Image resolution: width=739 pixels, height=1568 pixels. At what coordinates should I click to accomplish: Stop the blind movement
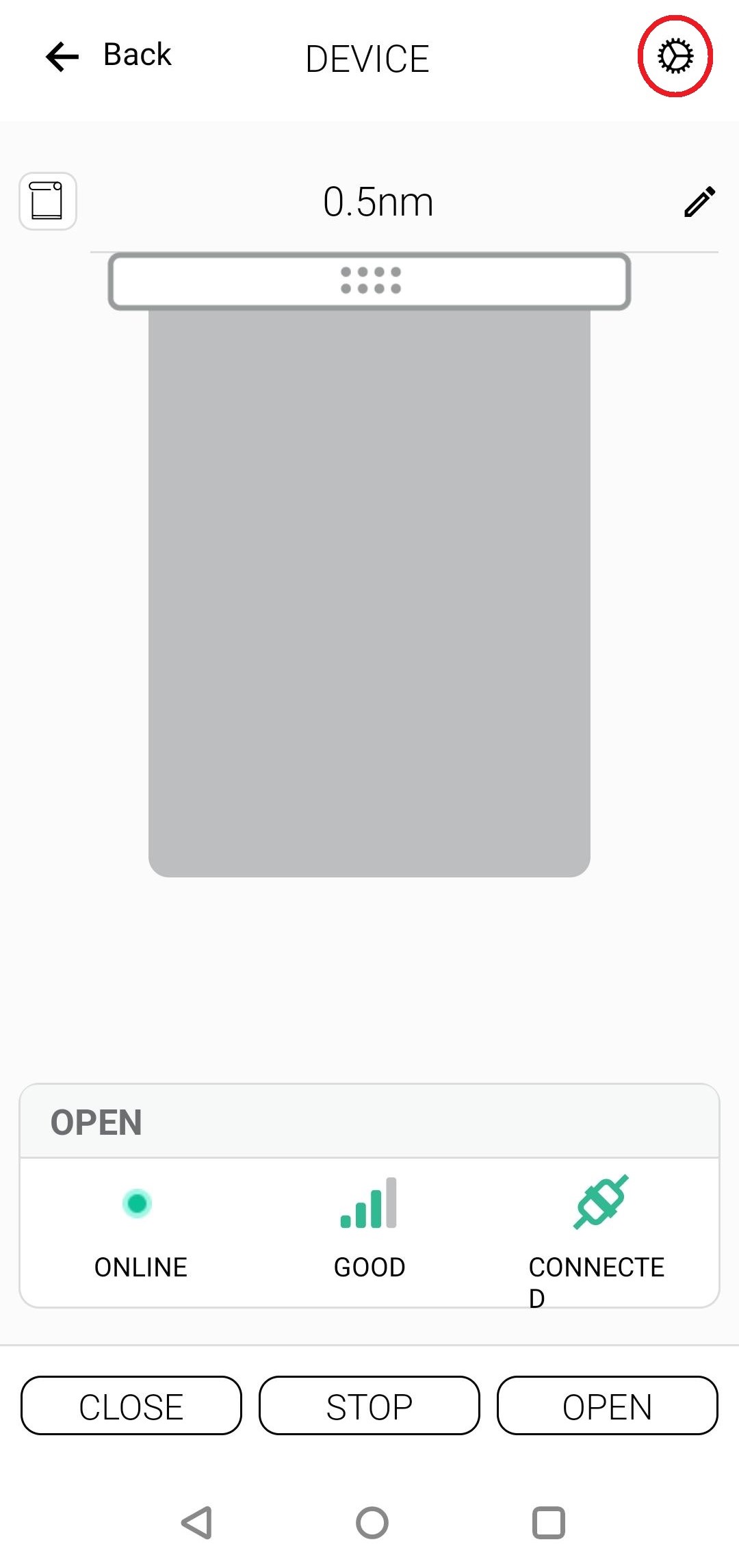click(x=369, y=1405)
